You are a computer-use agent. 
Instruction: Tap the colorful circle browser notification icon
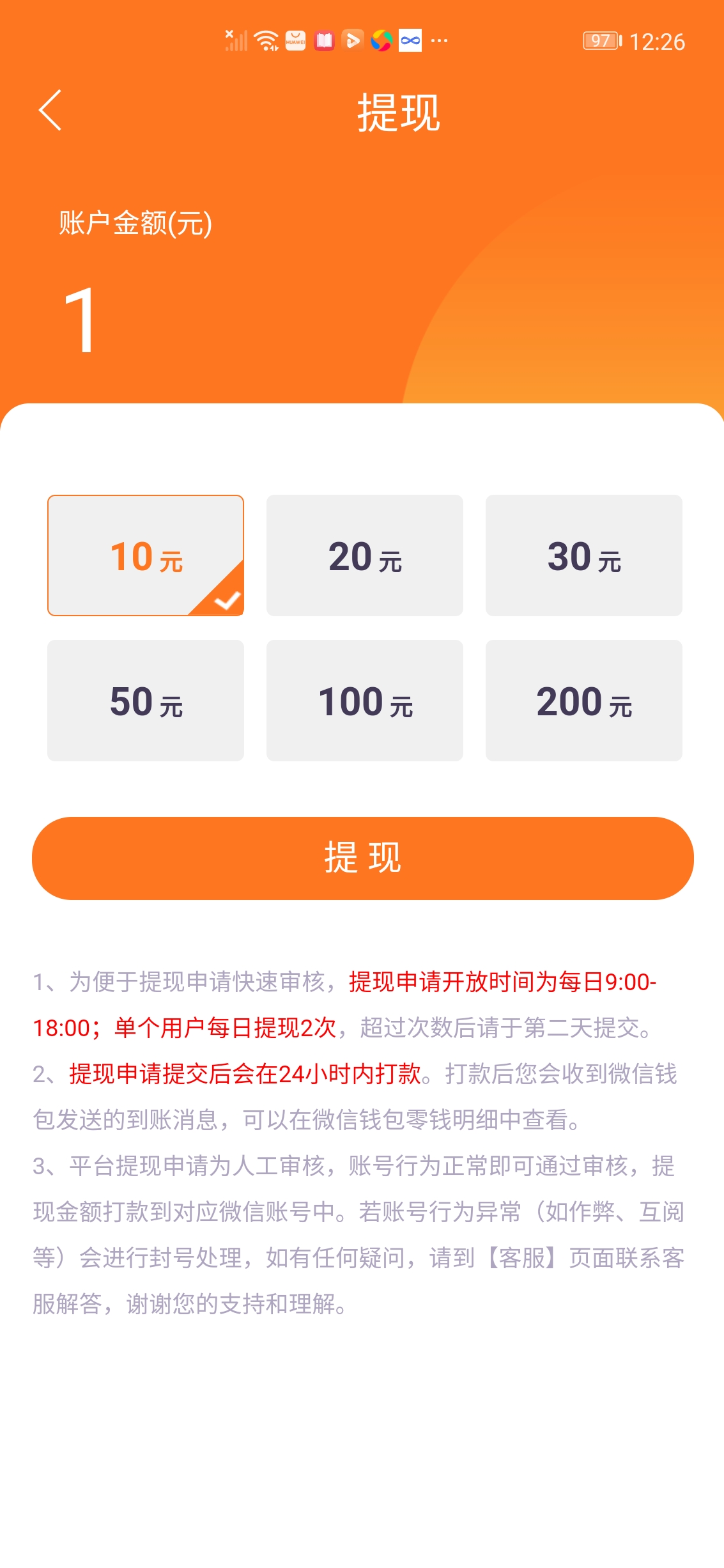tap(381, 40)
